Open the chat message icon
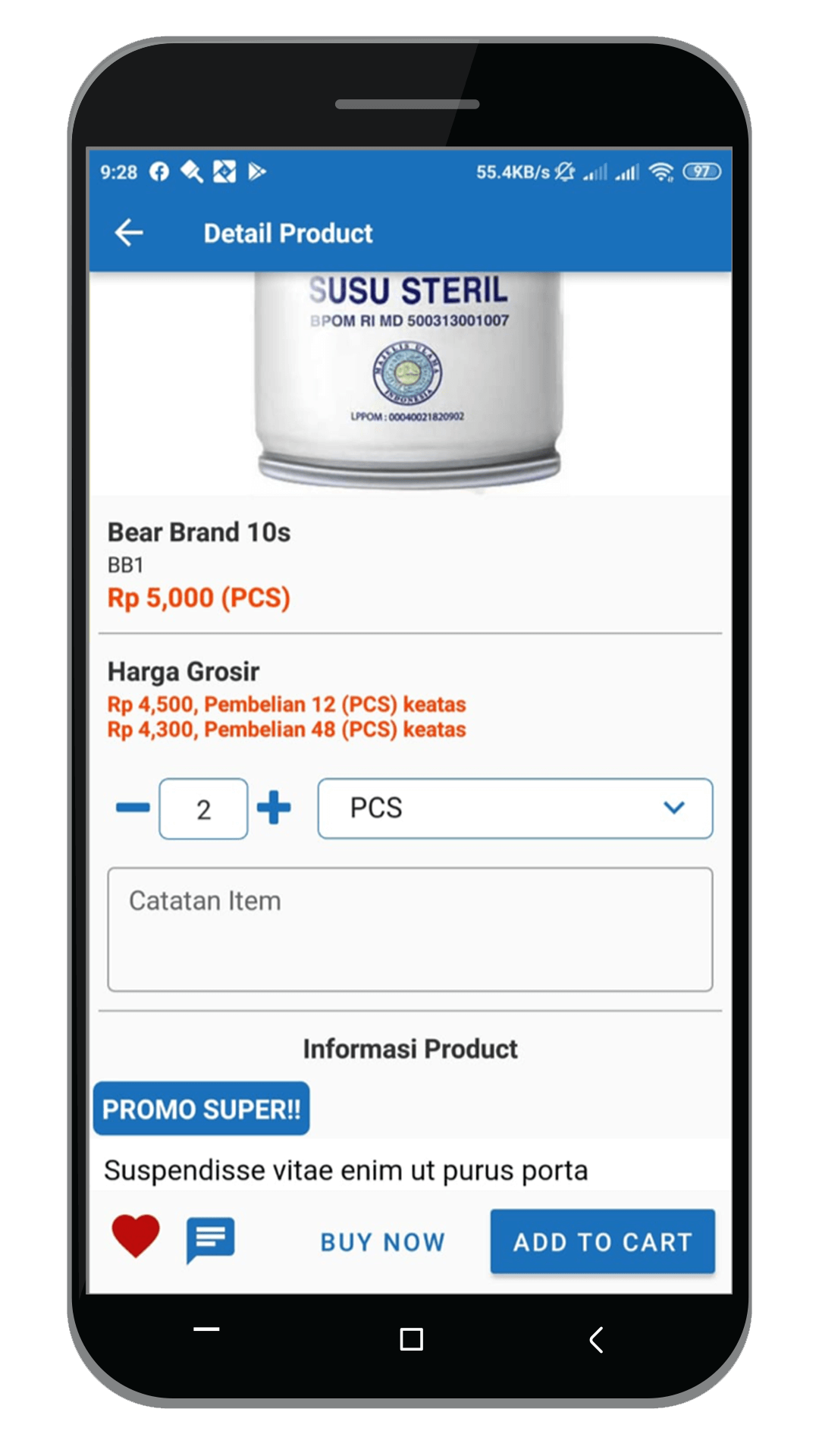Screen dimensions: 819x1456 [x=210, y=1241]
